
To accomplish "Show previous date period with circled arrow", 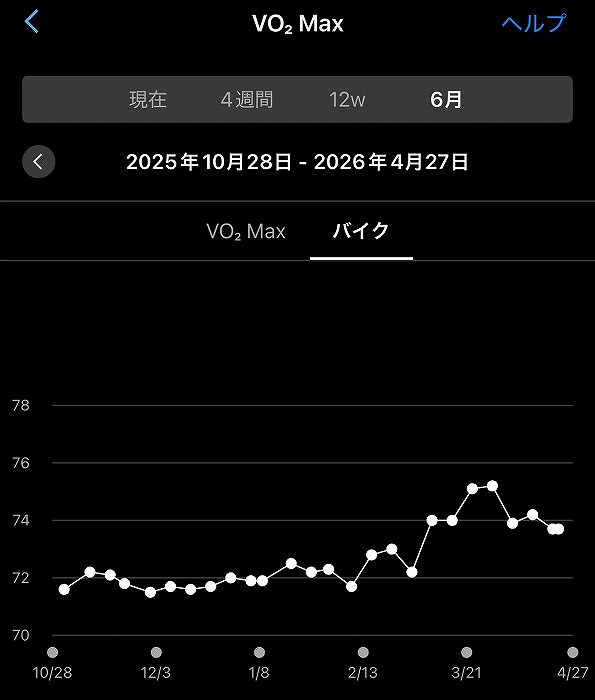I will pos(39,162).
